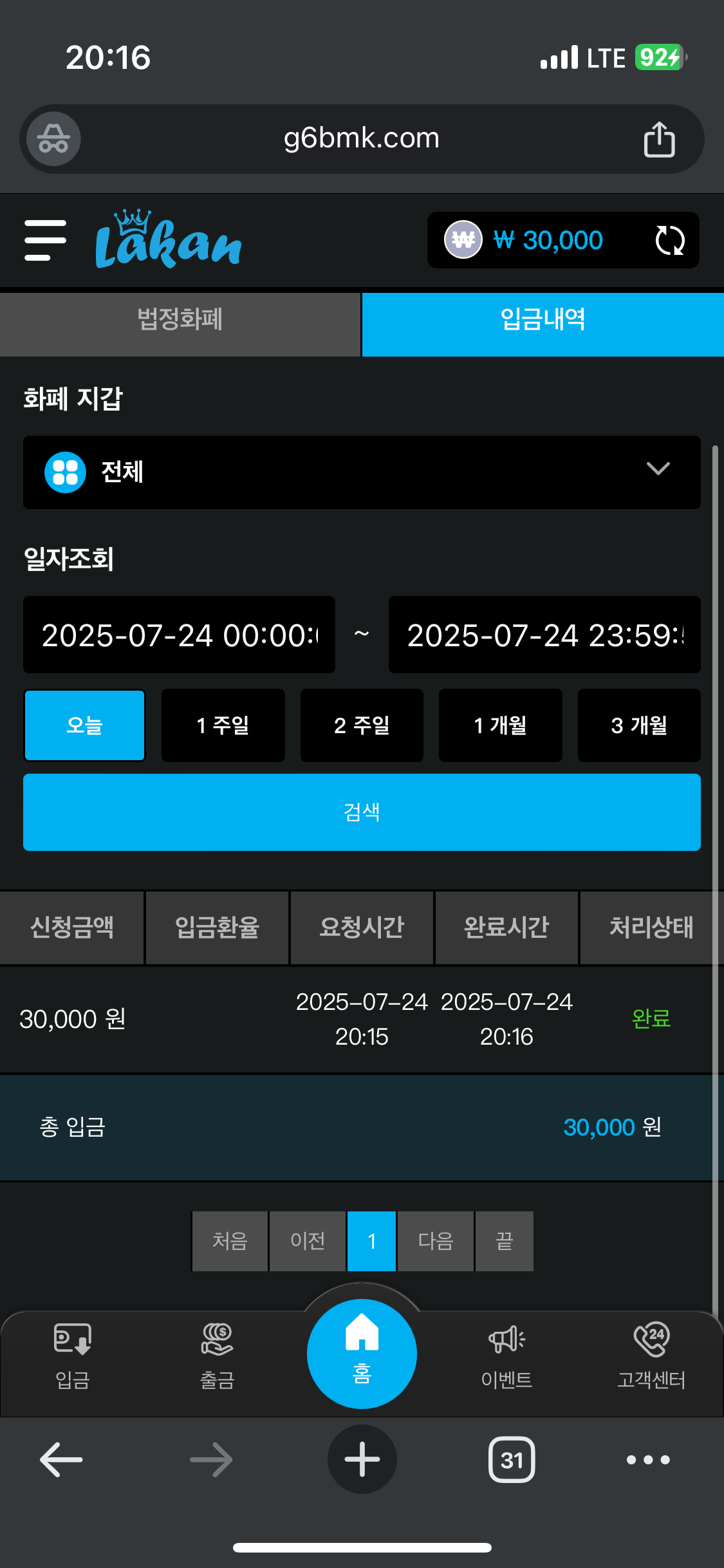
Task: Go to 이전 page in pagination
Action: click(x=307, y=1241)
